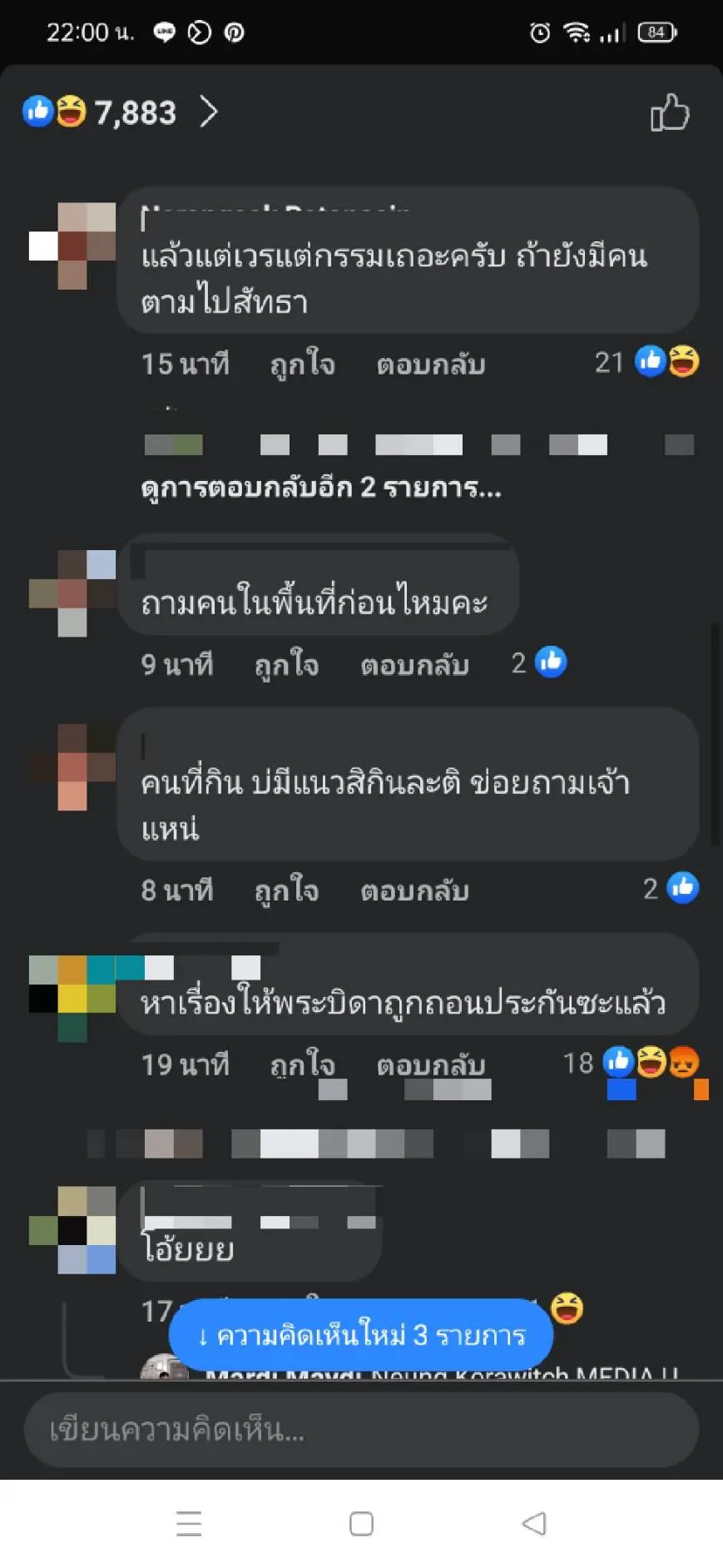Expand ดูการตอบกลับอีก 2 รายการ replies
The height and width of the screenshot is (1568, 723).
(321, 487)
